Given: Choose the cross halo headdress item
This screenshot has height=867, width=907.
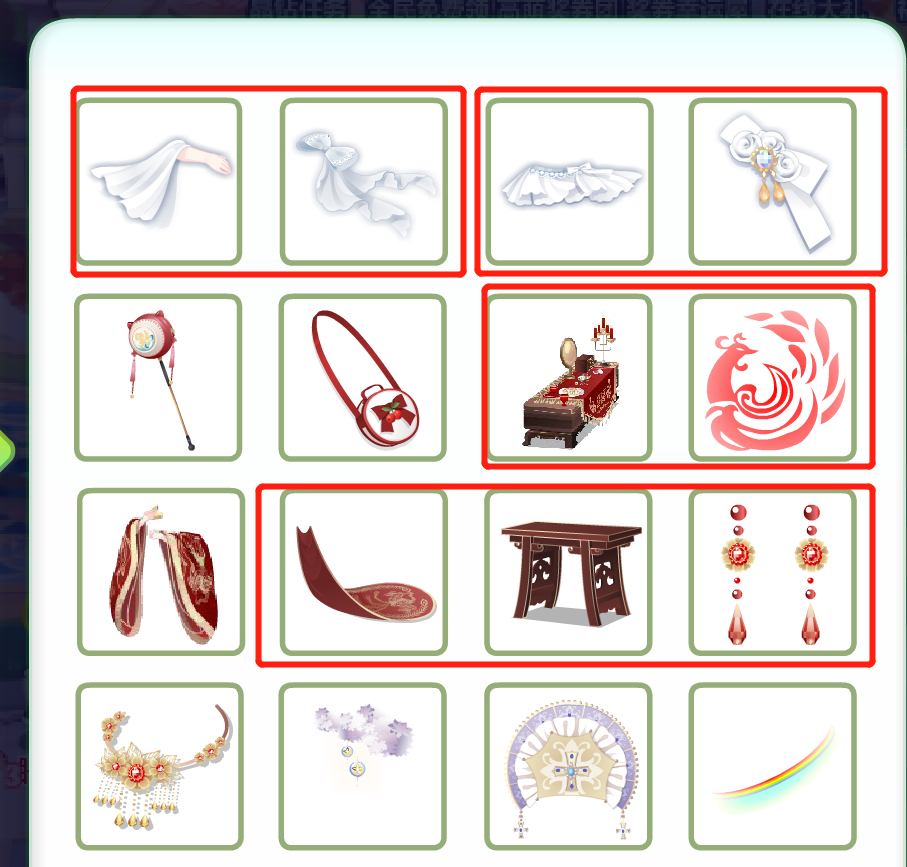Looking at the screenshot, I should tap(569, 766).
